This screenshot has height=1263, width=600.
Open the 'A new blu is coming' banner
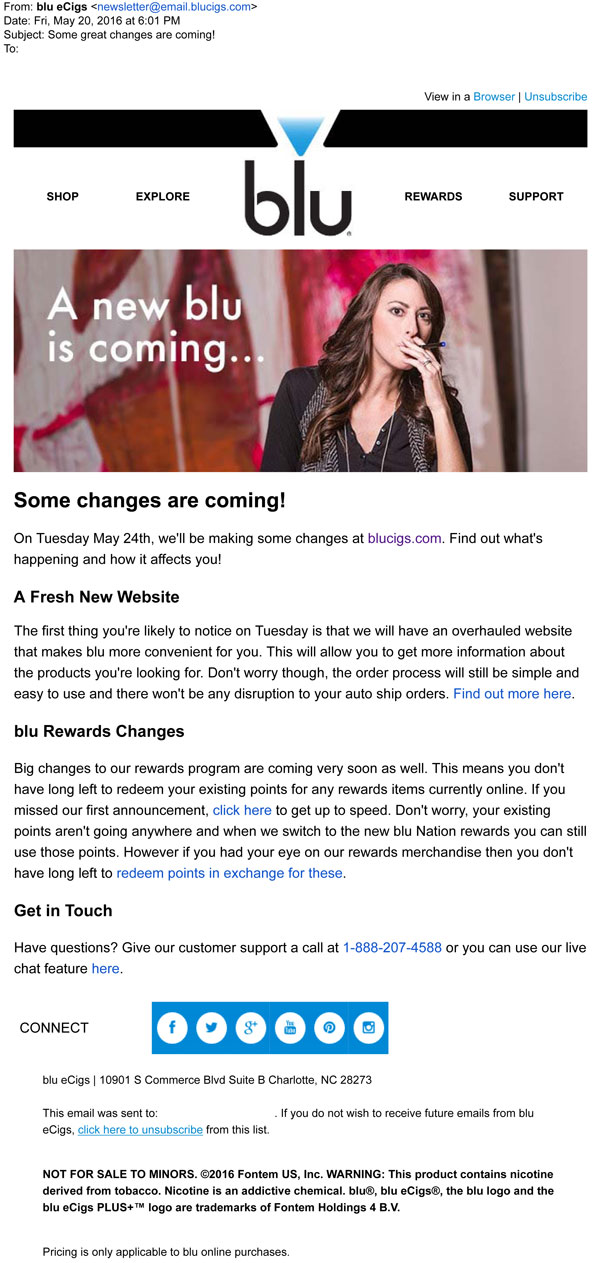click(300, 360)
